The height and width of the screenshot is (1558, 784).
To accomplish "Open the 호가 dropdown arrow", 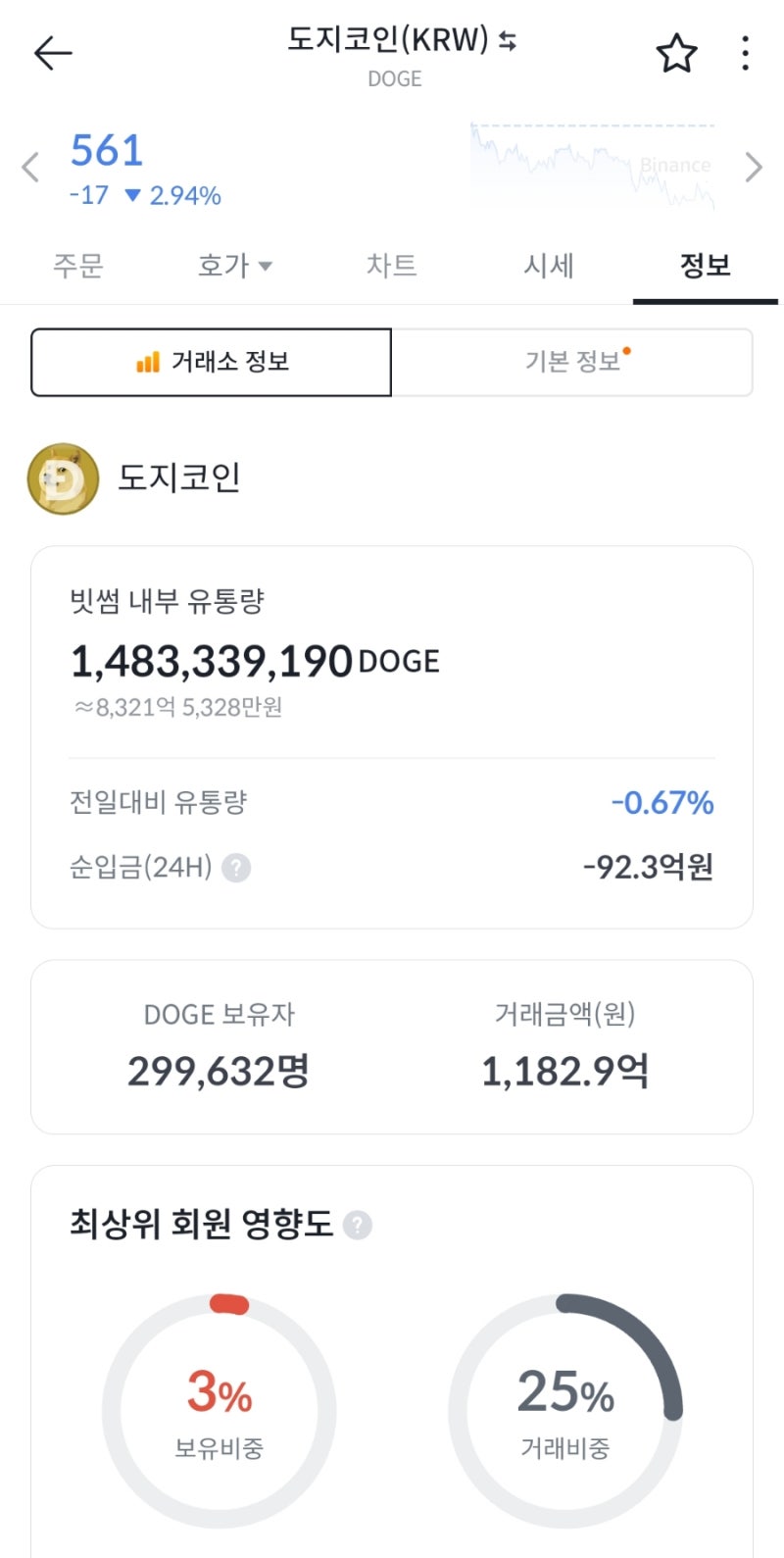I will 268,266.
